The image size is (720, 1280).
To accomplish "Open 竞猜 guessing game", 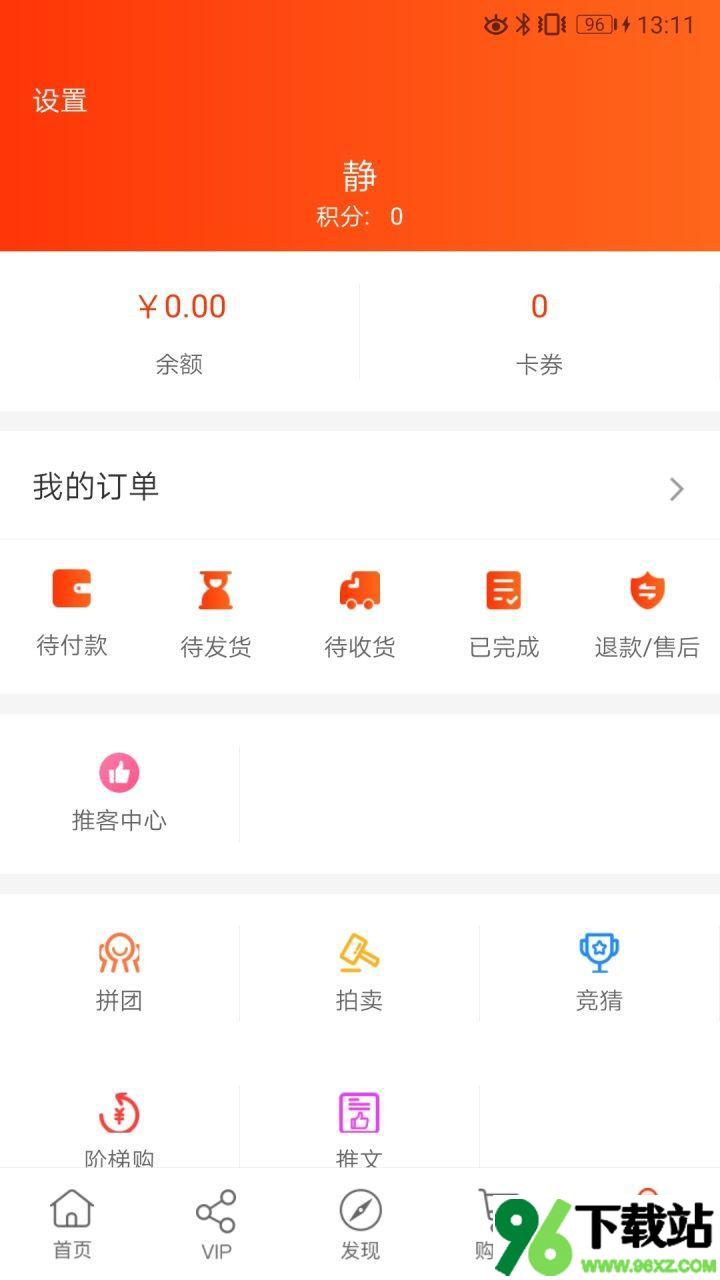I will (599, 973).
